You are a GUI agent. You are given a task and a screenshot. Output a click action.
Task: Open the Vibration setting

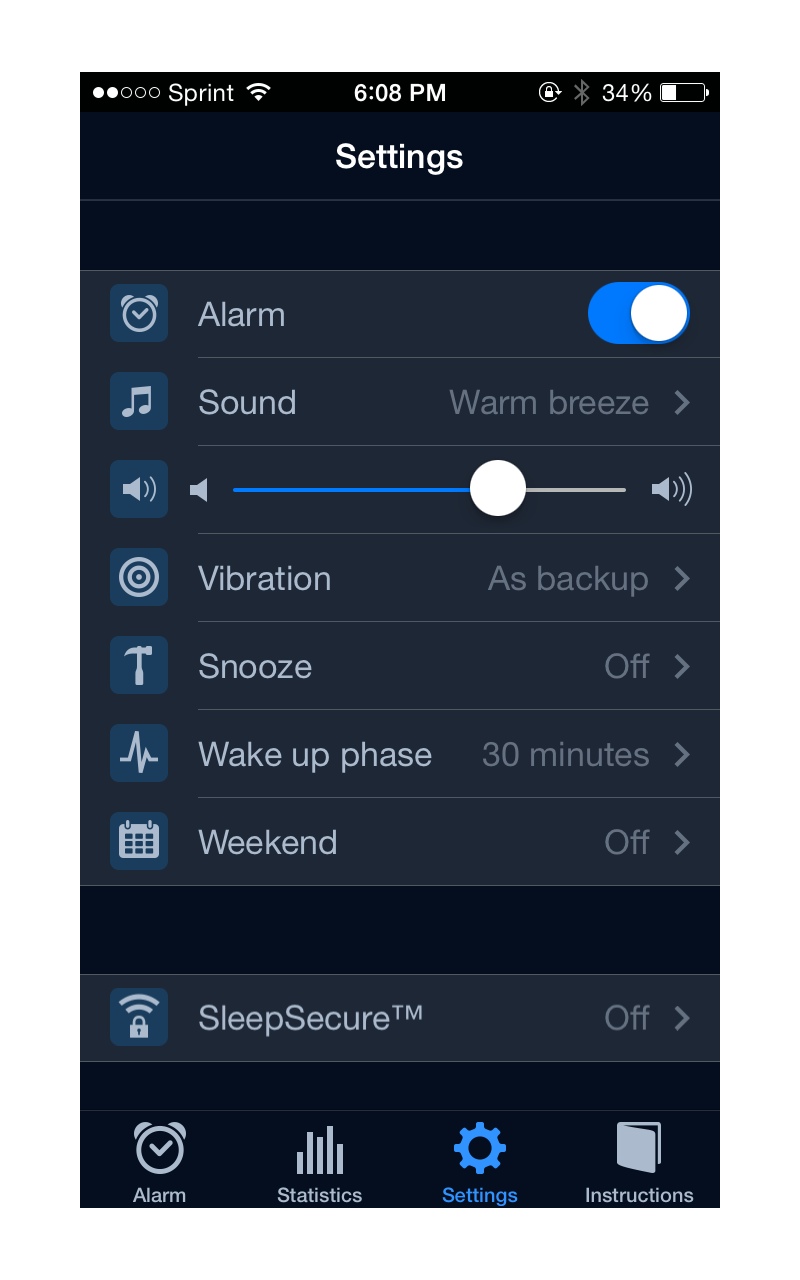point(400,578)
